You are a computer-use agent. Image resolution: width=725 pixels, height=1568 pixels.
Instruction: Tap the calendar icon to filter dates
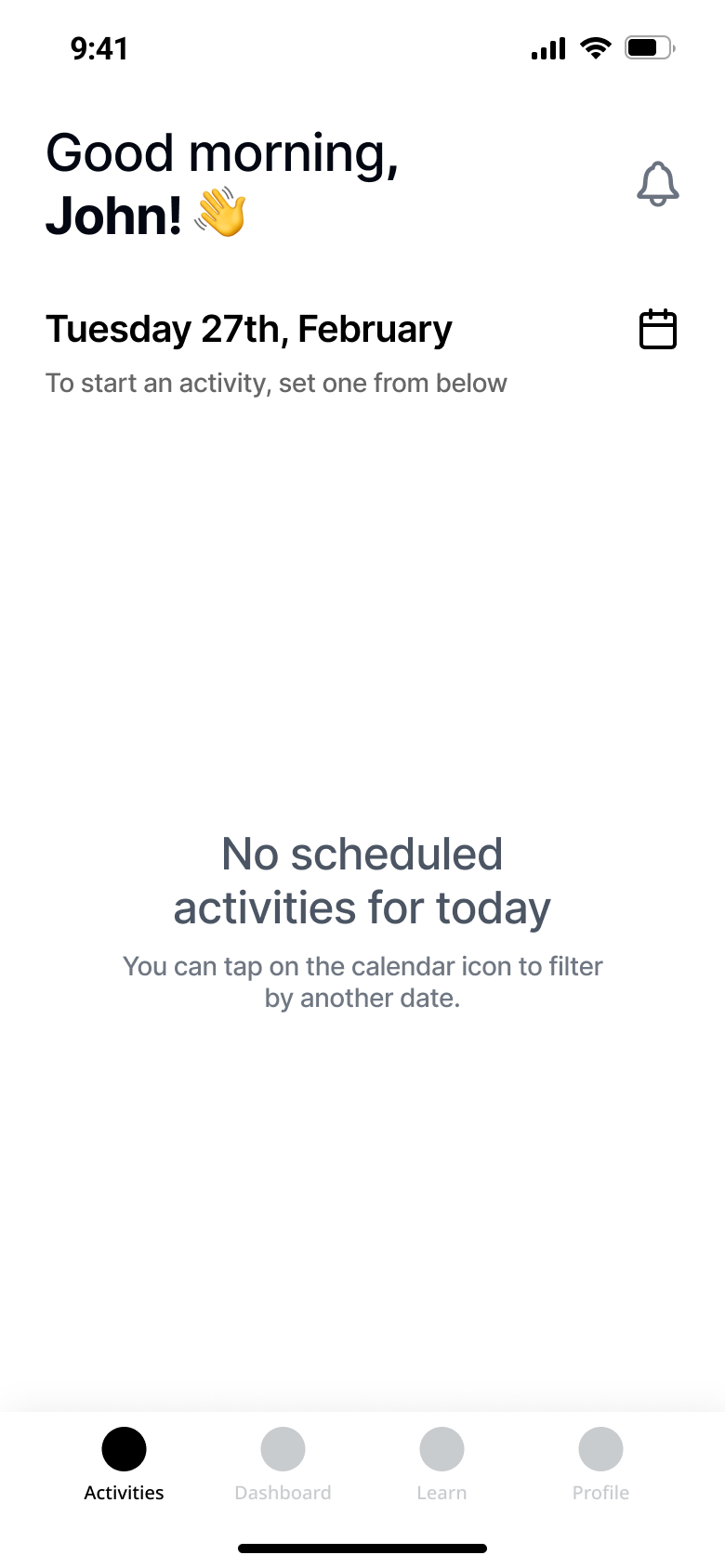(658, 330)
